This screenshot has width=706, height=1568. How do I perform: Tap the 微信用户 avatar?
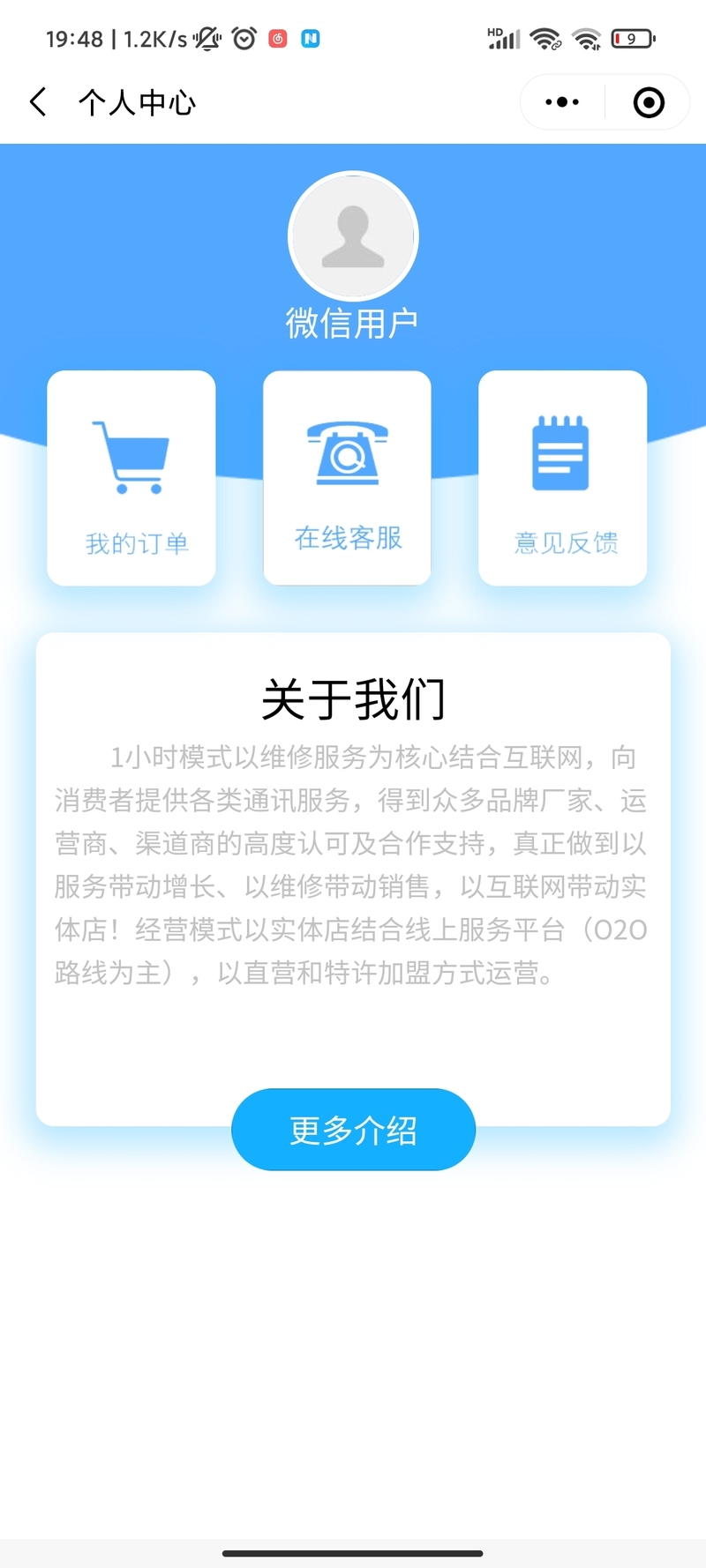coord(353,236)
